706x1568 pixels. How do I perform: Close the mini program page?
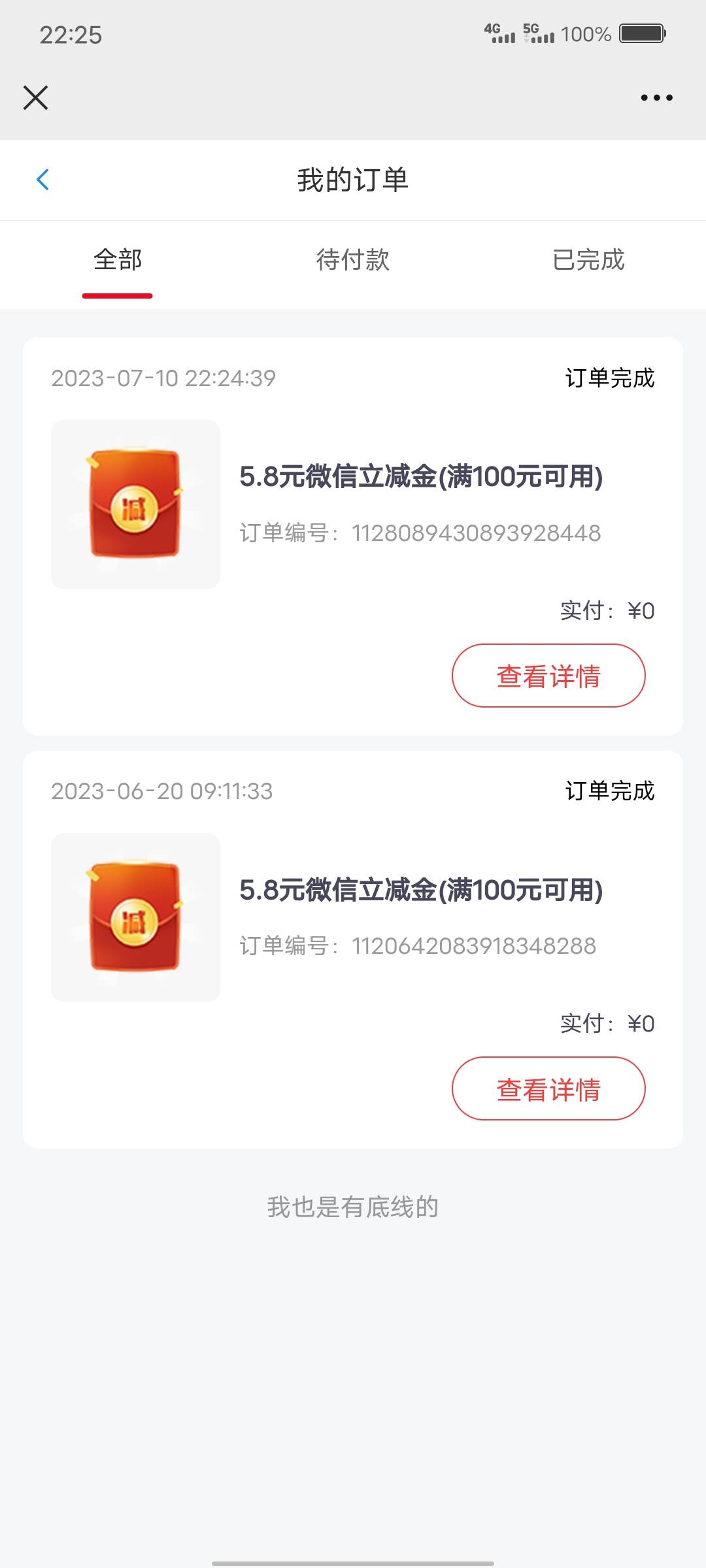(35, 98)
